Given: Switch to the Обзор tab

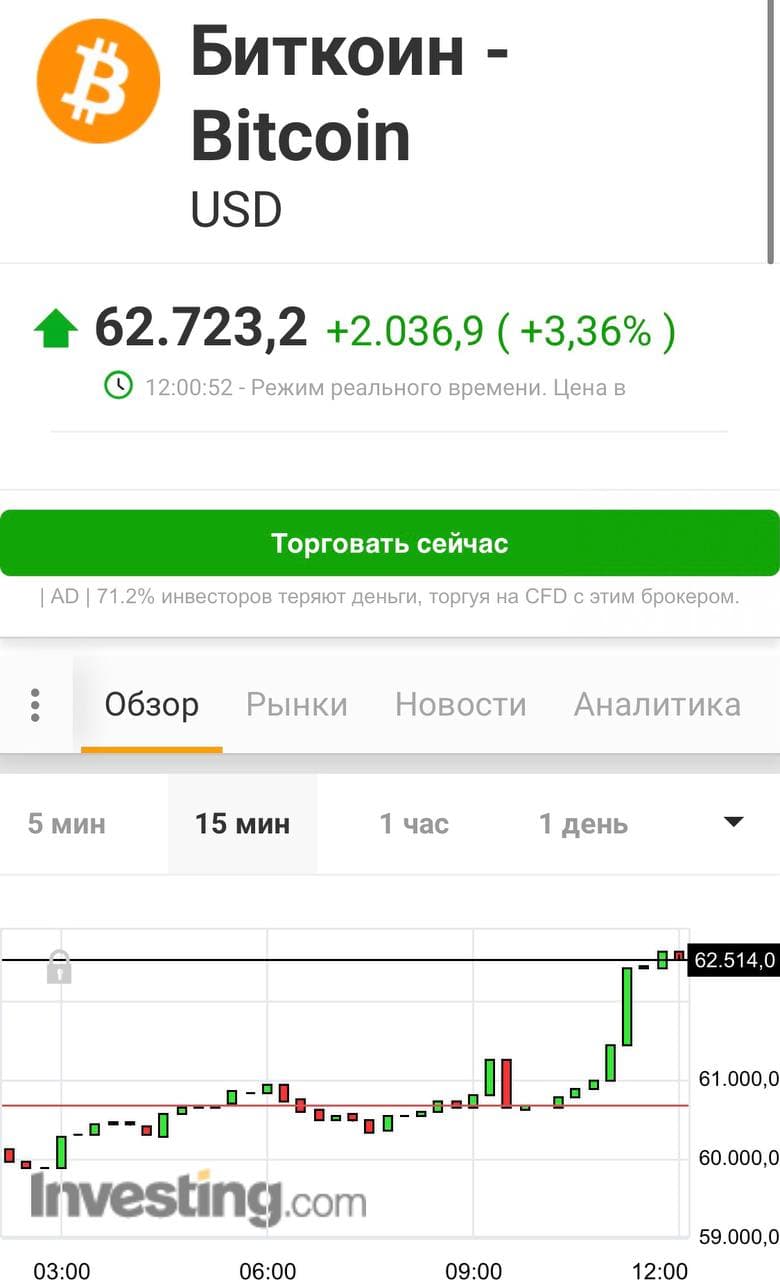Looking at the screenshot, I should point(152,705).
